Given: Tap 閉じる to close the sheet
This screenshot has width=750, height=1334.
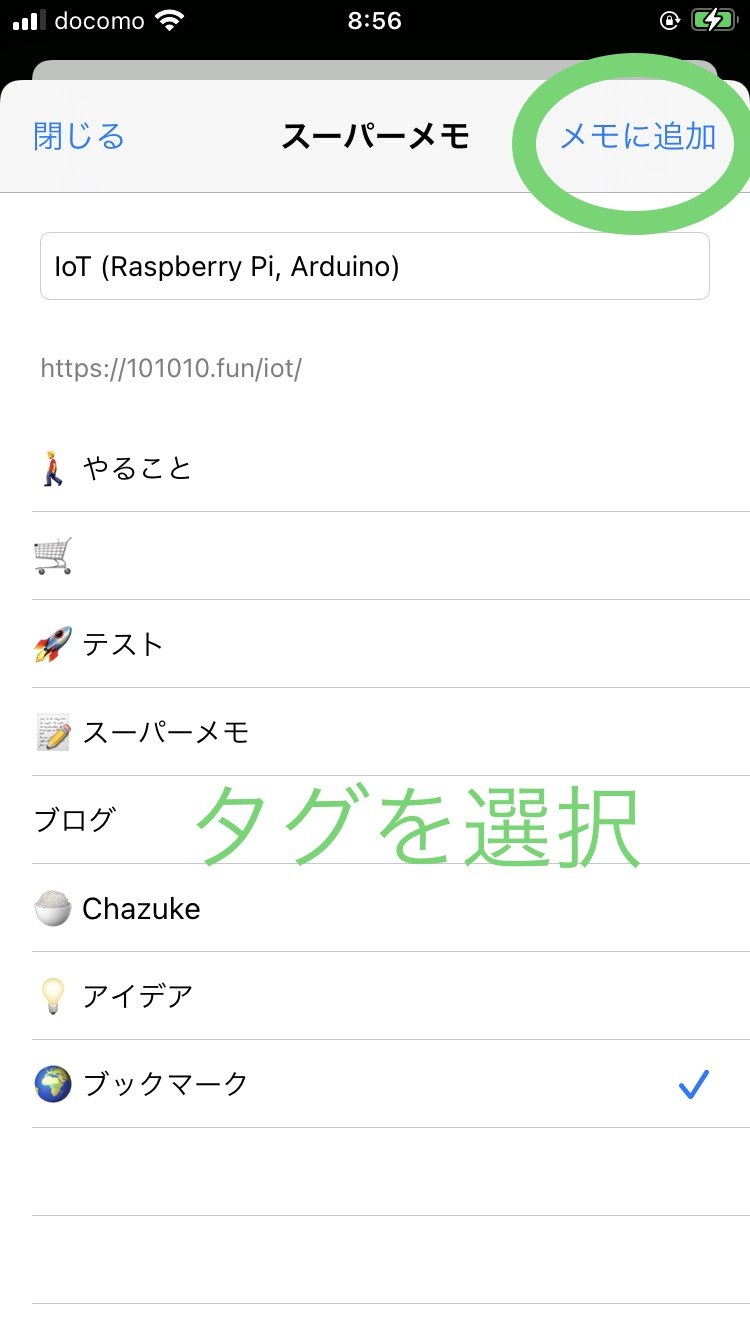Looking at the screenshot, I should [x=79, y=136].
